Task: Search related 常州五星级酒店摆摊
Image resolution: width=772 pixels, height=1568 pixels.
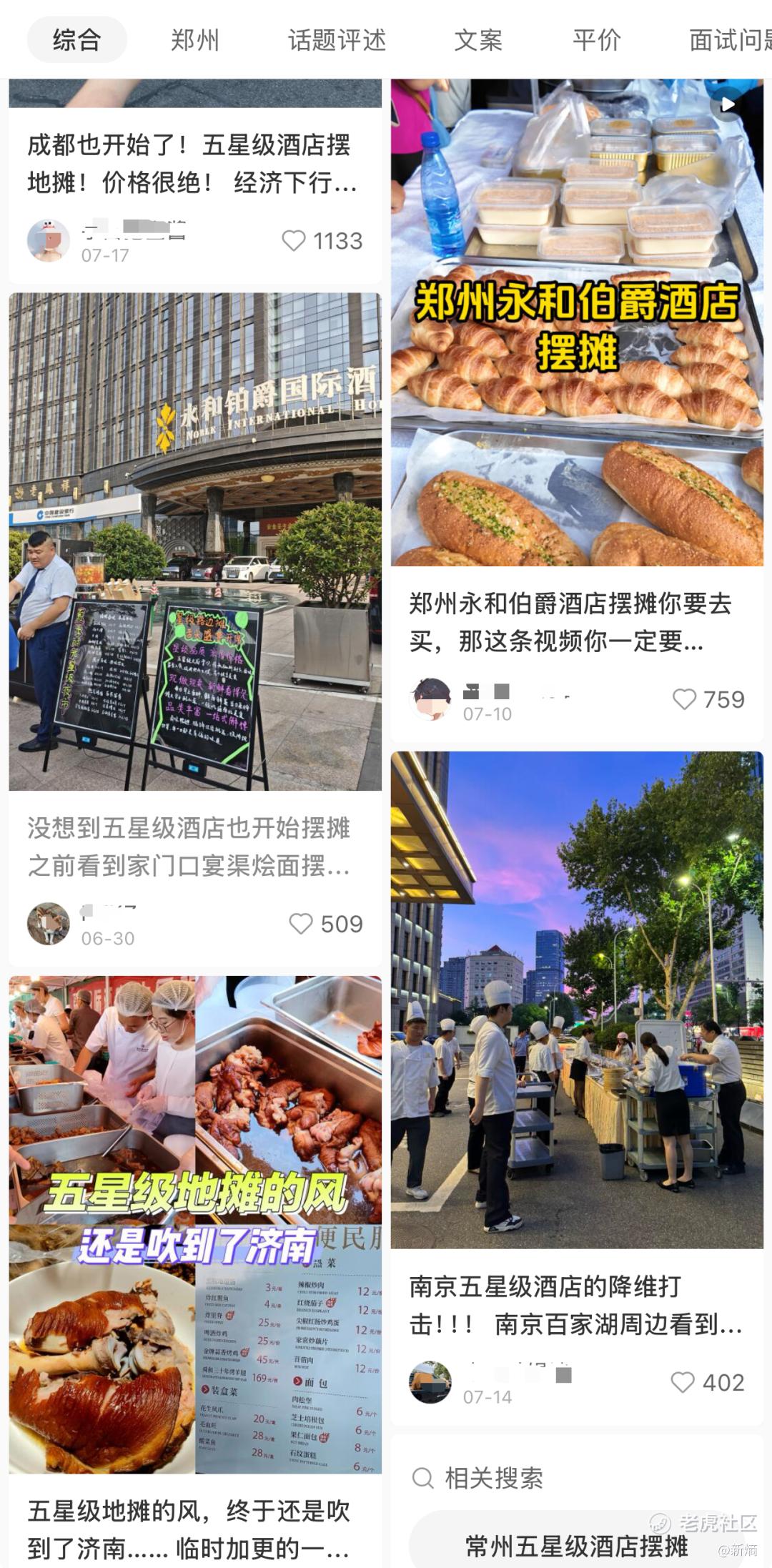Action: pos(576,1546)
